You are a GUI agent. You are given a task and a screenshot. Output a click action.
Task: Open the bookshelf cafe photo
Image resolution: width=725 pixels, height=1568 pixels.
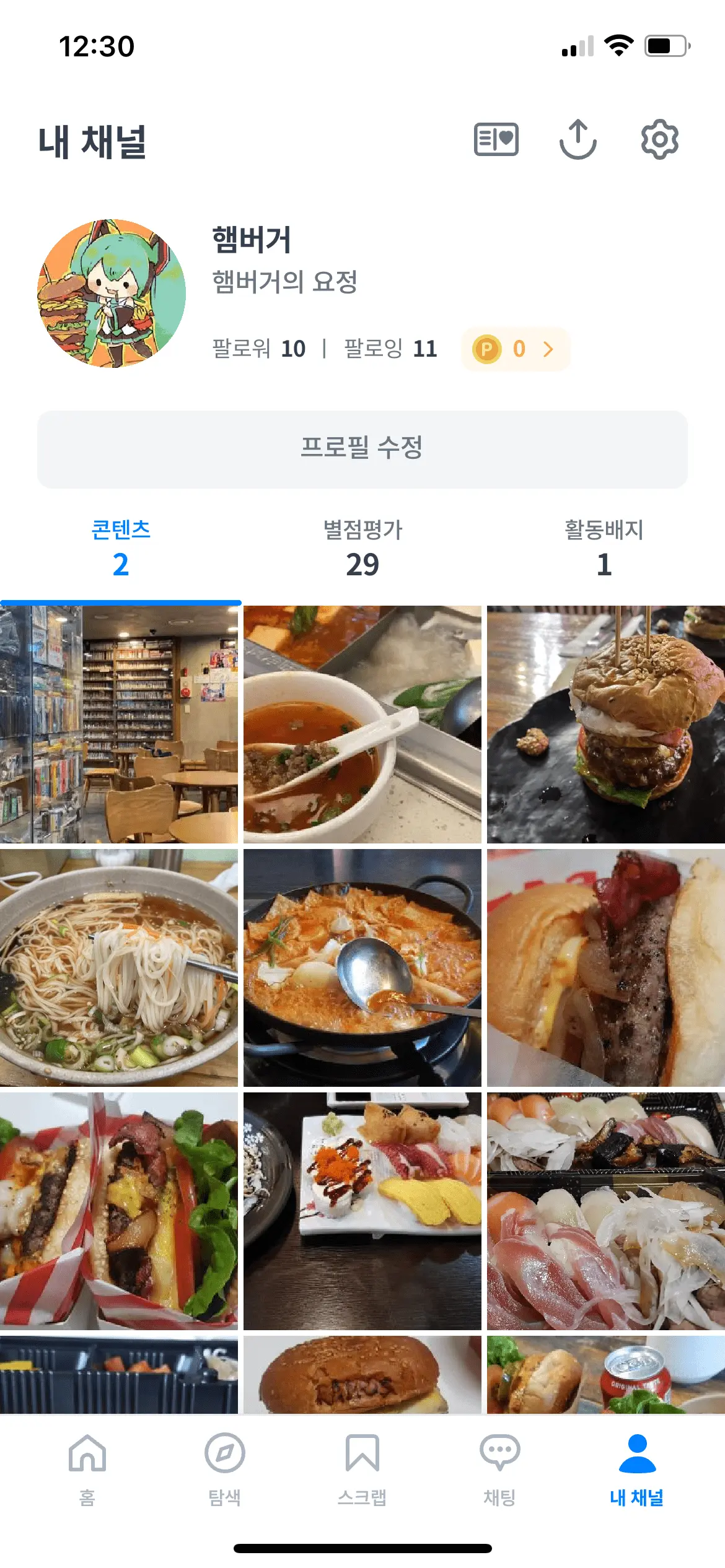click(118, 724)
